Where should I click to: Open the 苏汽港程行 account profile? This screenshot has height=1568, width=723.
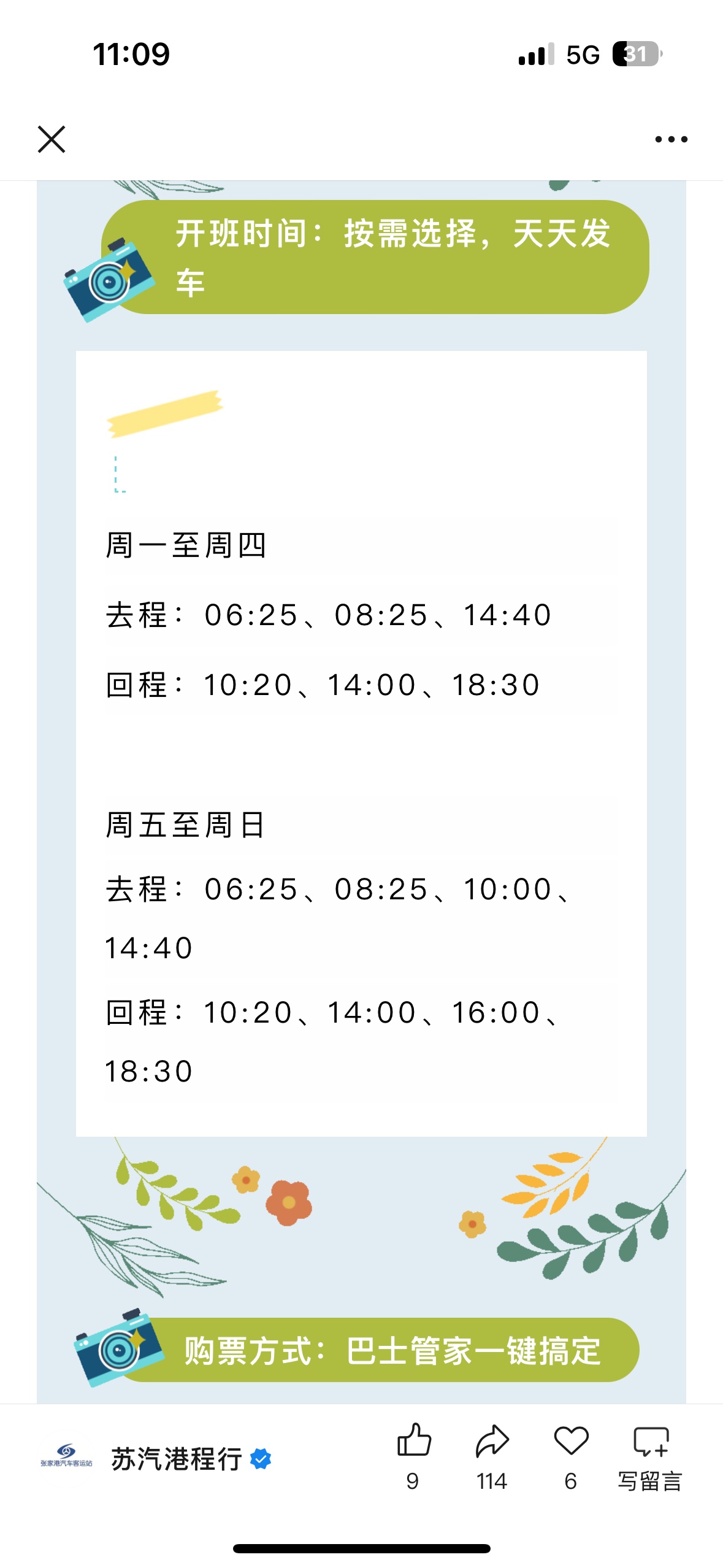coord(176,1459)
